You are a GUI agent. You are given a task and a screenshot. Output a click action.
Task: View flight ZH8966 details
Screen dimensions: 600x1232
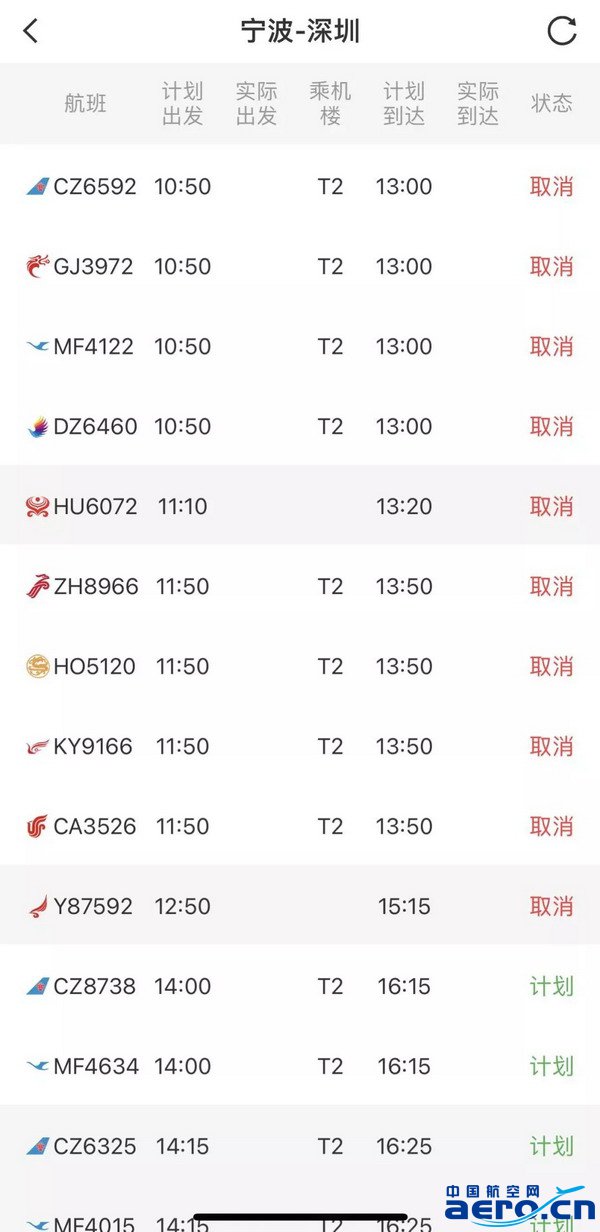coord(300,586)
